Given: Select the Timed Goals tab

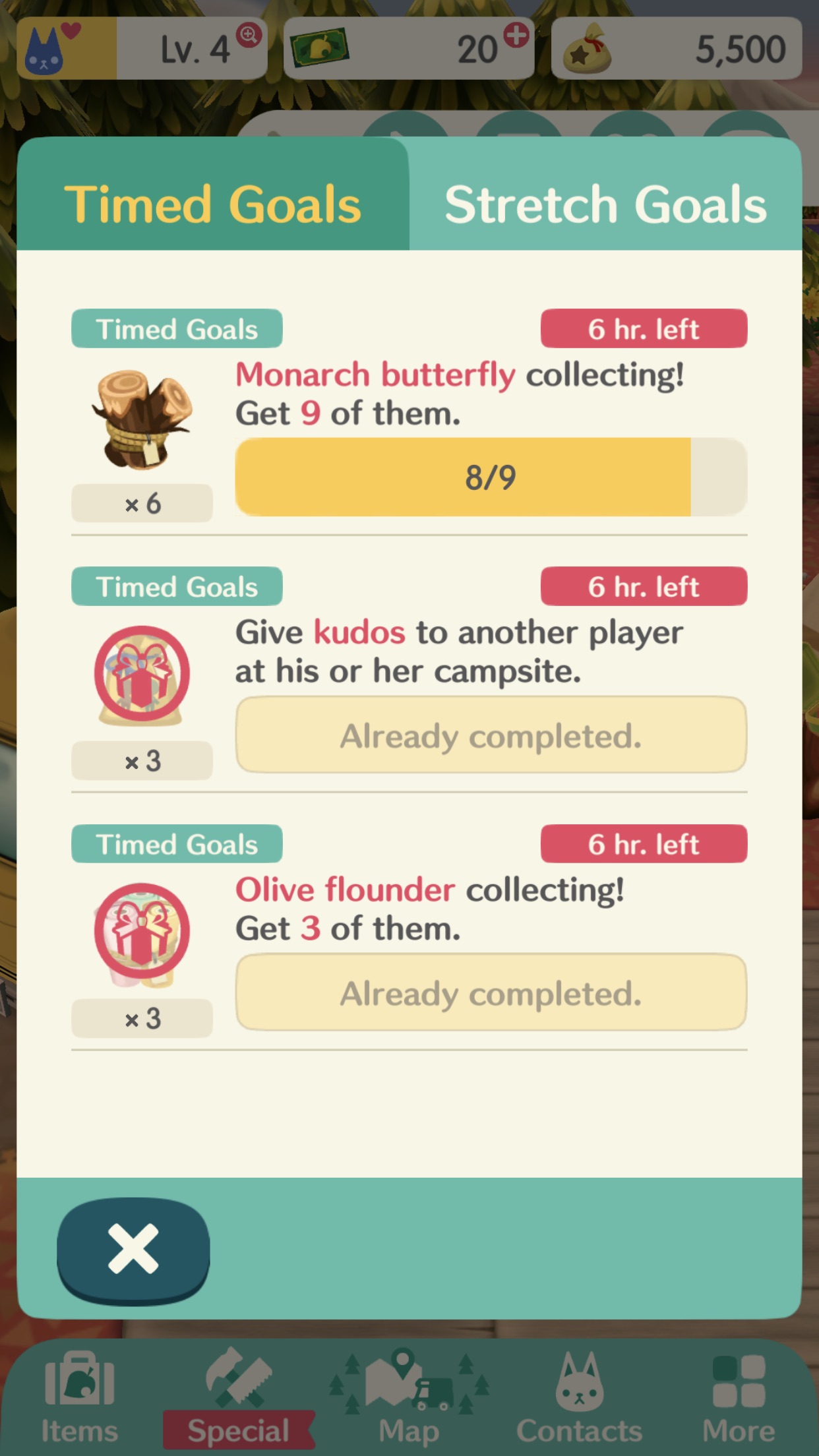Looking at the screenshot, I should pyautogui.click(x=213, y=195).
